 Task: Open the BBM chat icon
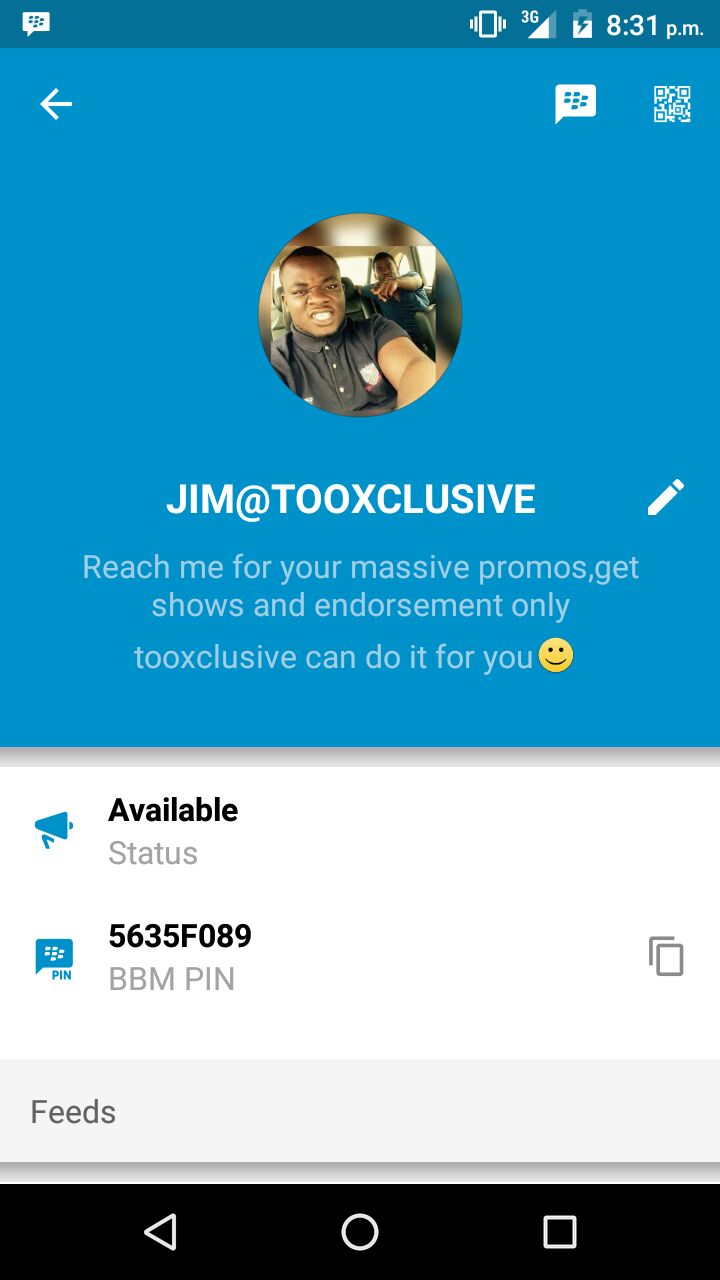pos(575,104)
